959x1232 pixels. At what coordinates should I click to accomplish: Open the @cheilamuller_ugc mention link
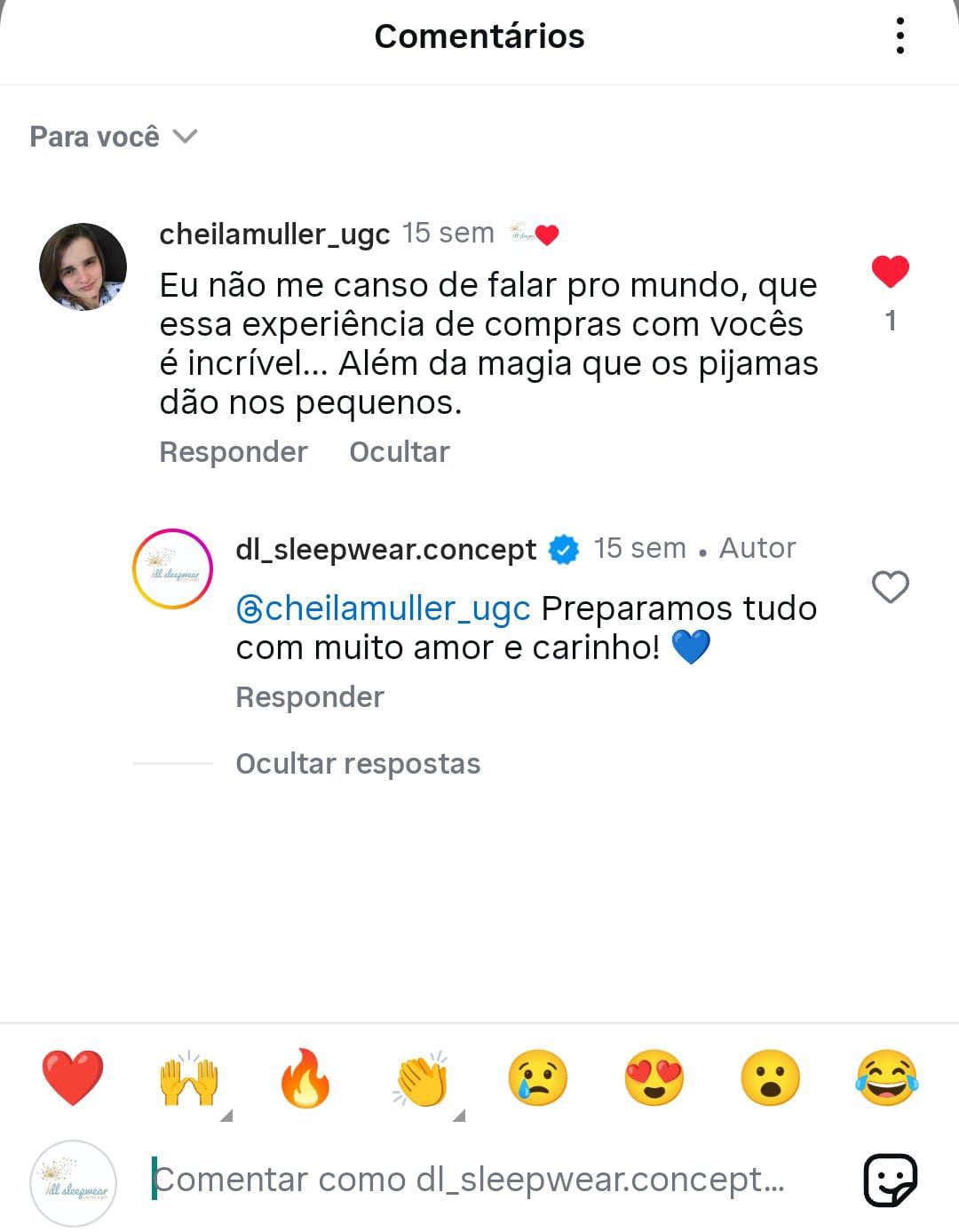pyautogui.click(x=384, y=608)
